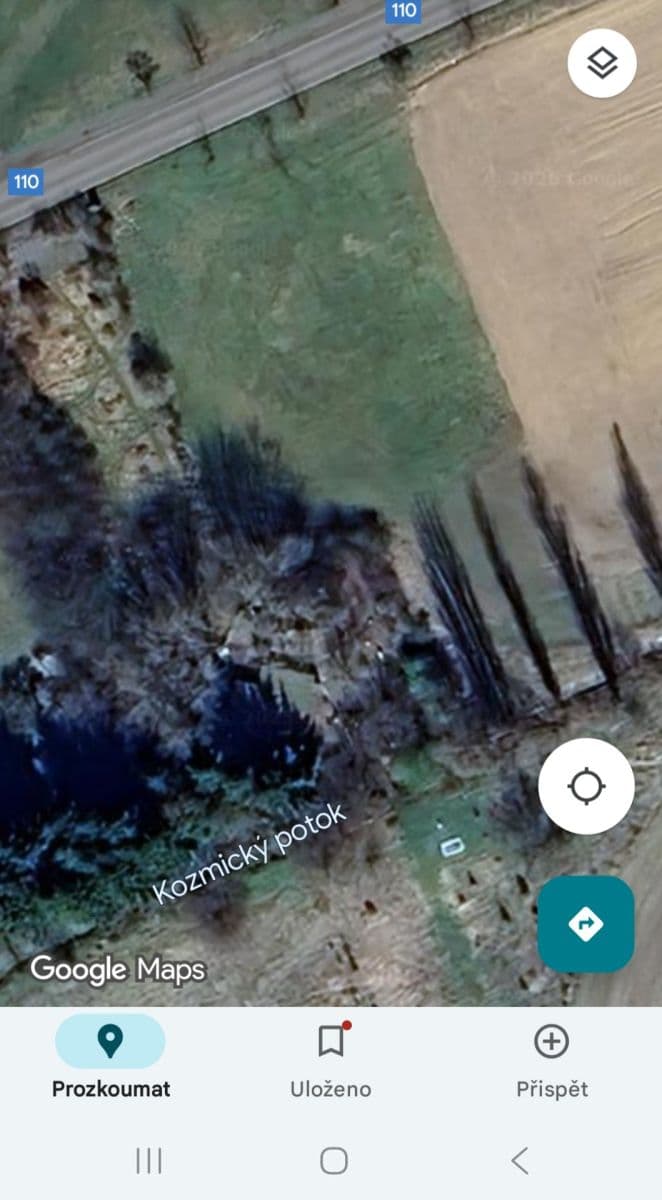Center the map on my location
The height and width of the screenshot is (1200, 662).
coord(586,786)
